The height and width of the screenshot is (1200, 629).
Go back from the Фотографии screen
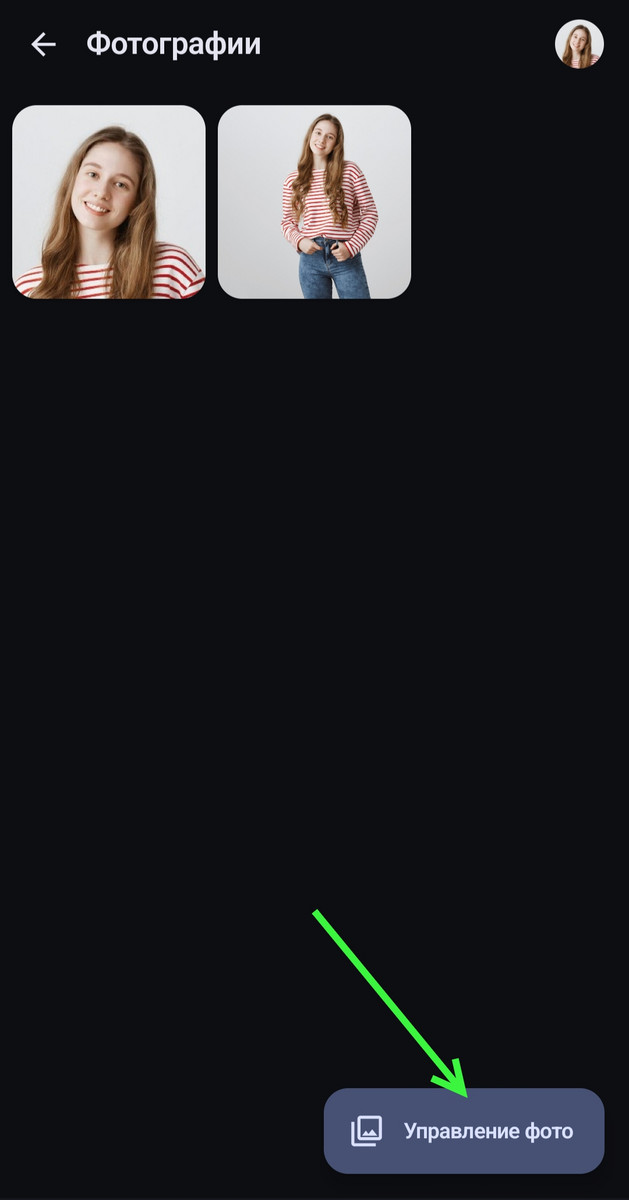point(43,45)
